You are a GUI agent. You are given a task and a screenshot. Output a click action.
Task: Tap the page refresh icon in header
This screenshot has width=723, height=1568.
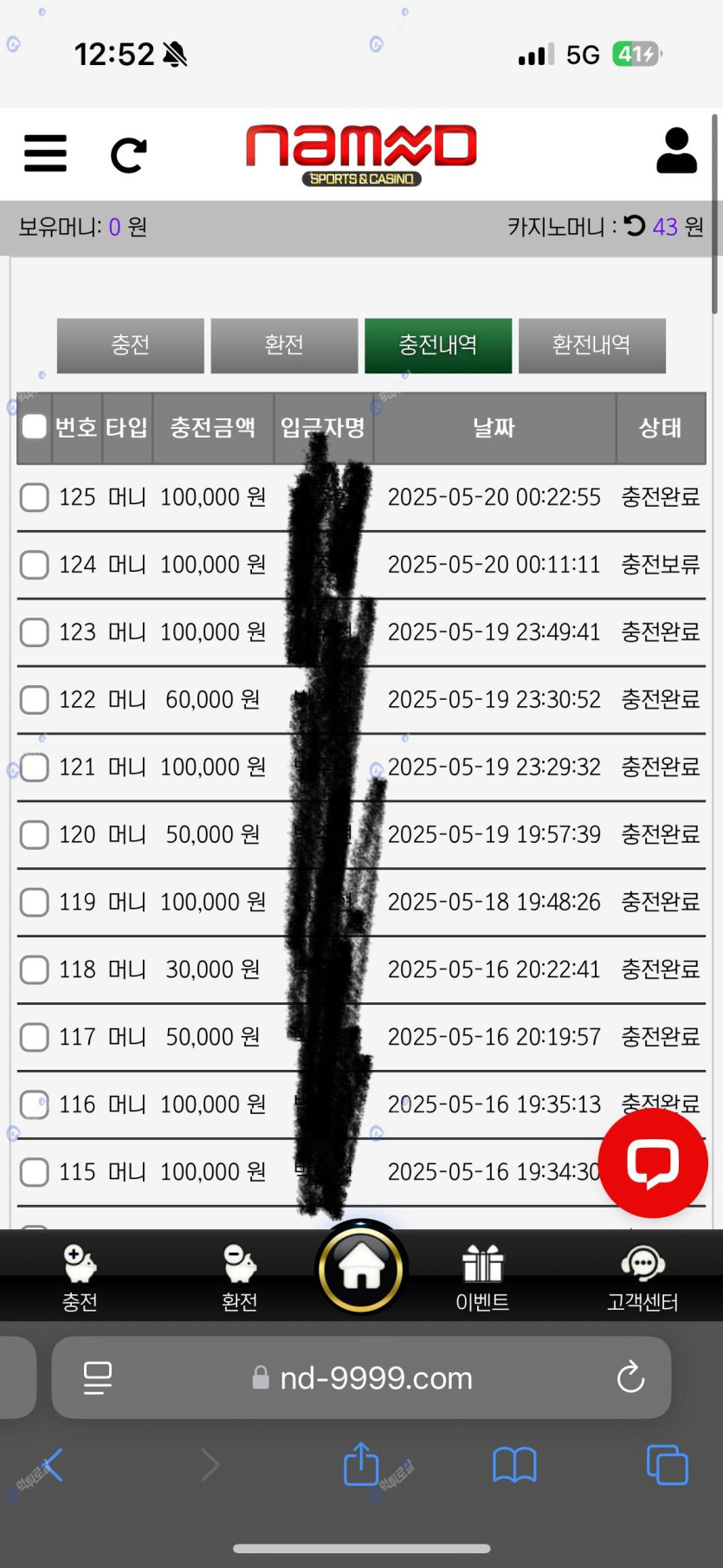click(129, 155)
